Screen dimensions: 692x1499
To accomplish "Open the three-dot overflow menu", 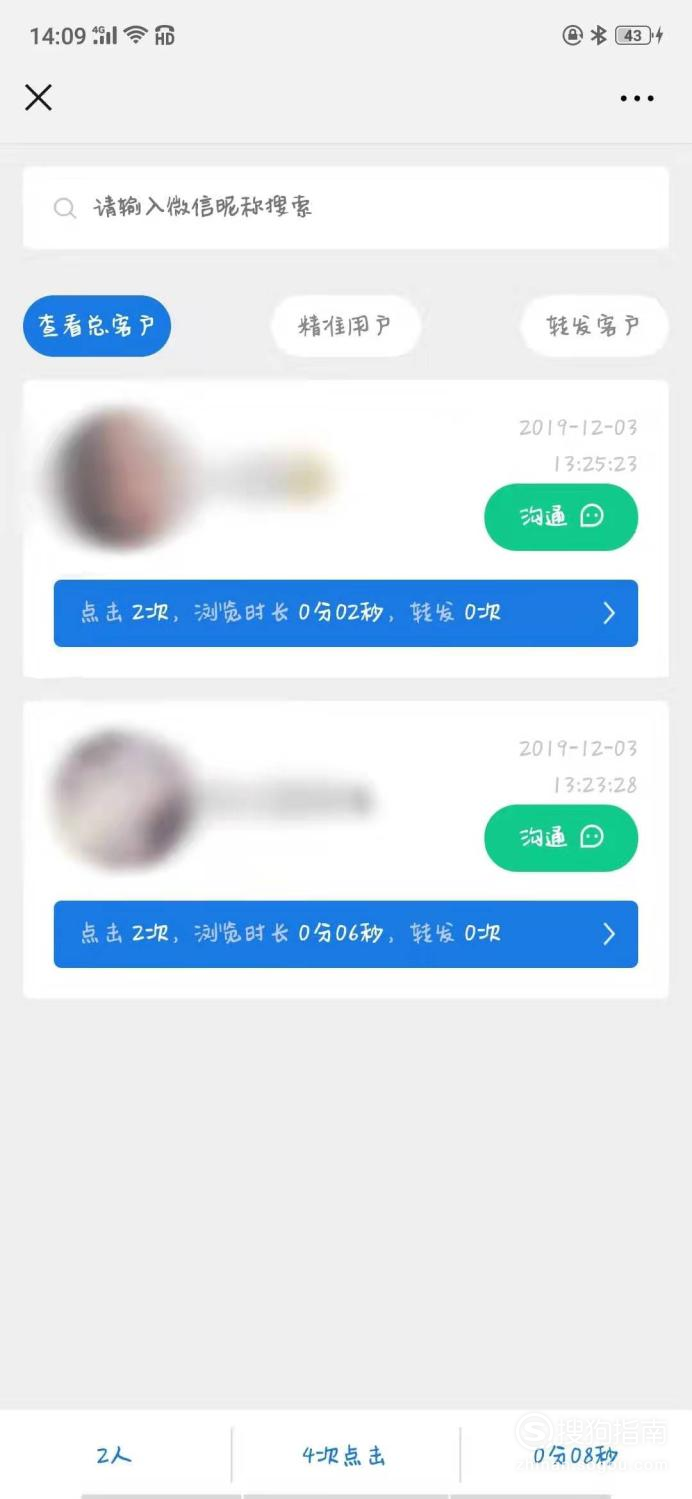I will (x=637, y=98).
